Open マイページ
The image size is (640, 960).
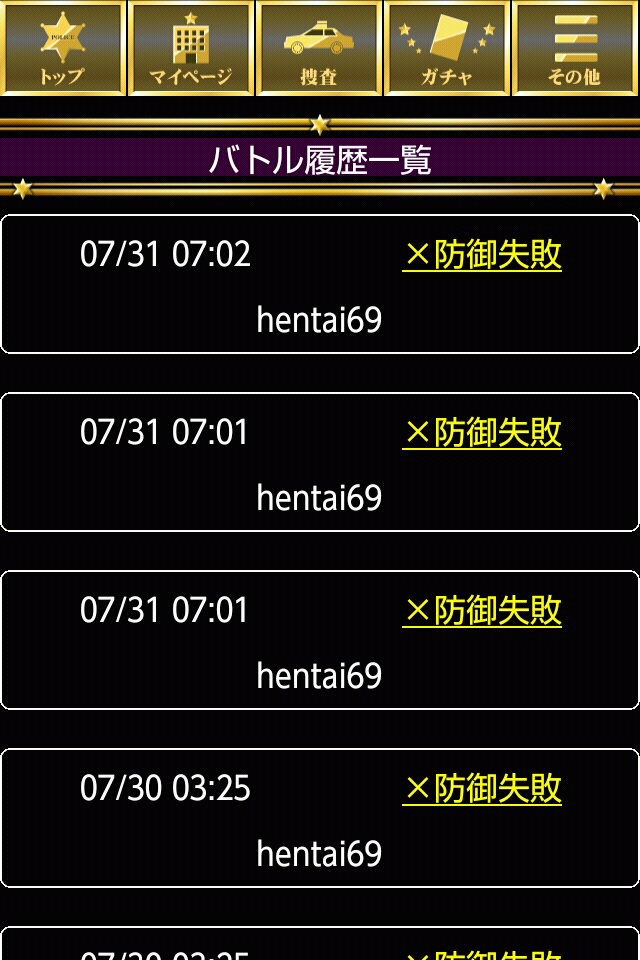191,48
